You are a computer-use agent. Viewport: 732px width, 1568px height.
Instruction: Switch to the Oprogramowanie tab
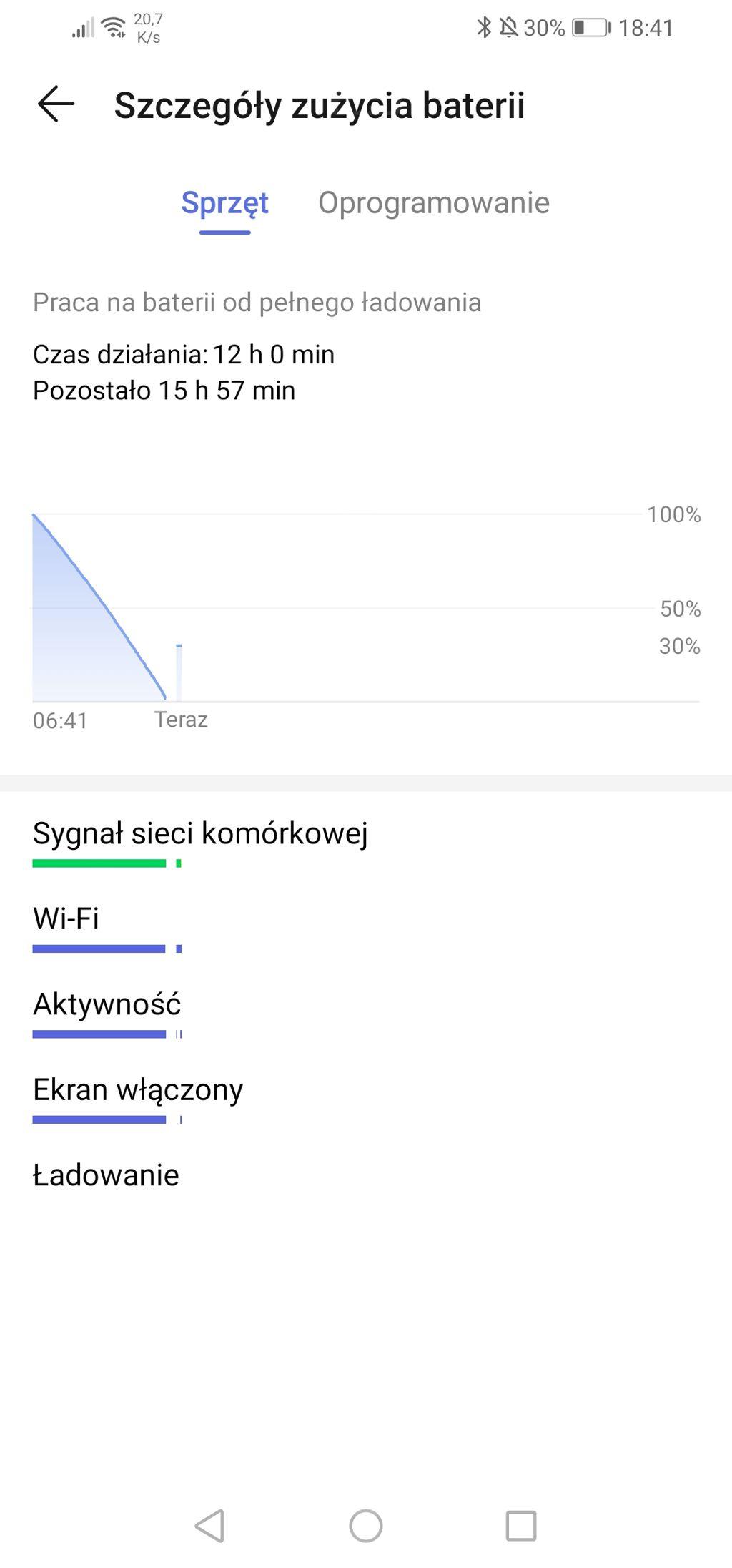pos(434,203)
